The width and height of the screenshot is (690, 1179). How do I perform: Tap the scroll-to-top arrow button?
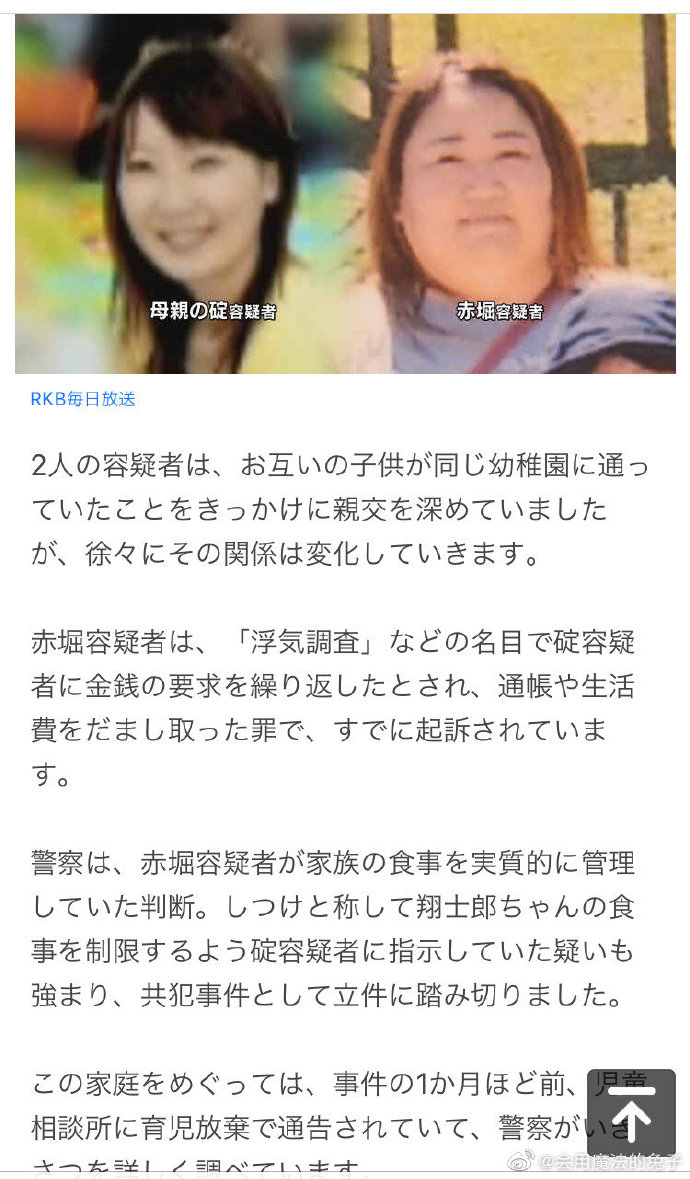click(630, 1113)
